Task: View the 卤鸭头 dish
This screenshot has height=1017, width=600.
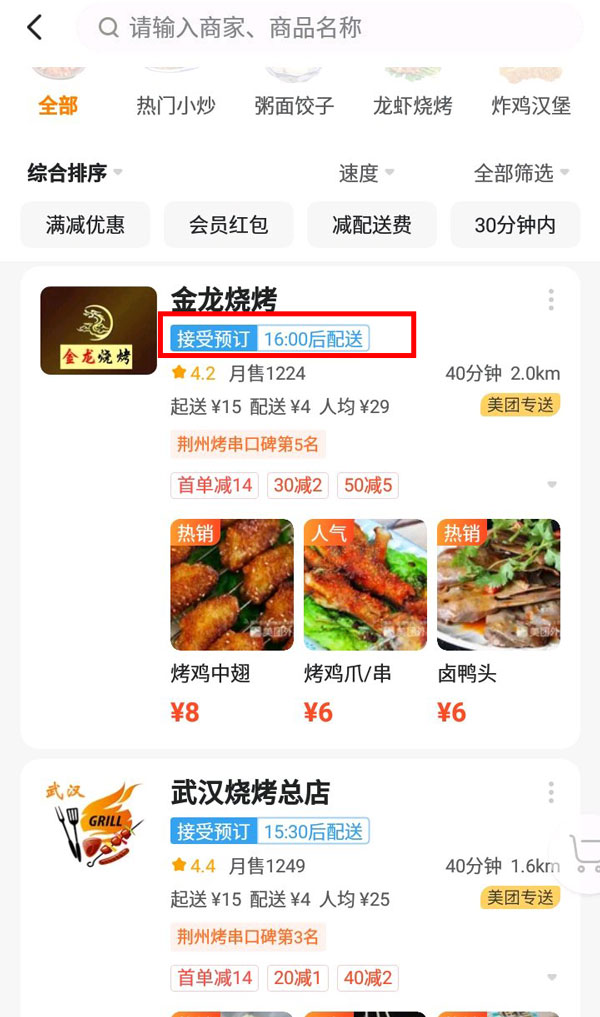Action: click(x=498, y=585)
